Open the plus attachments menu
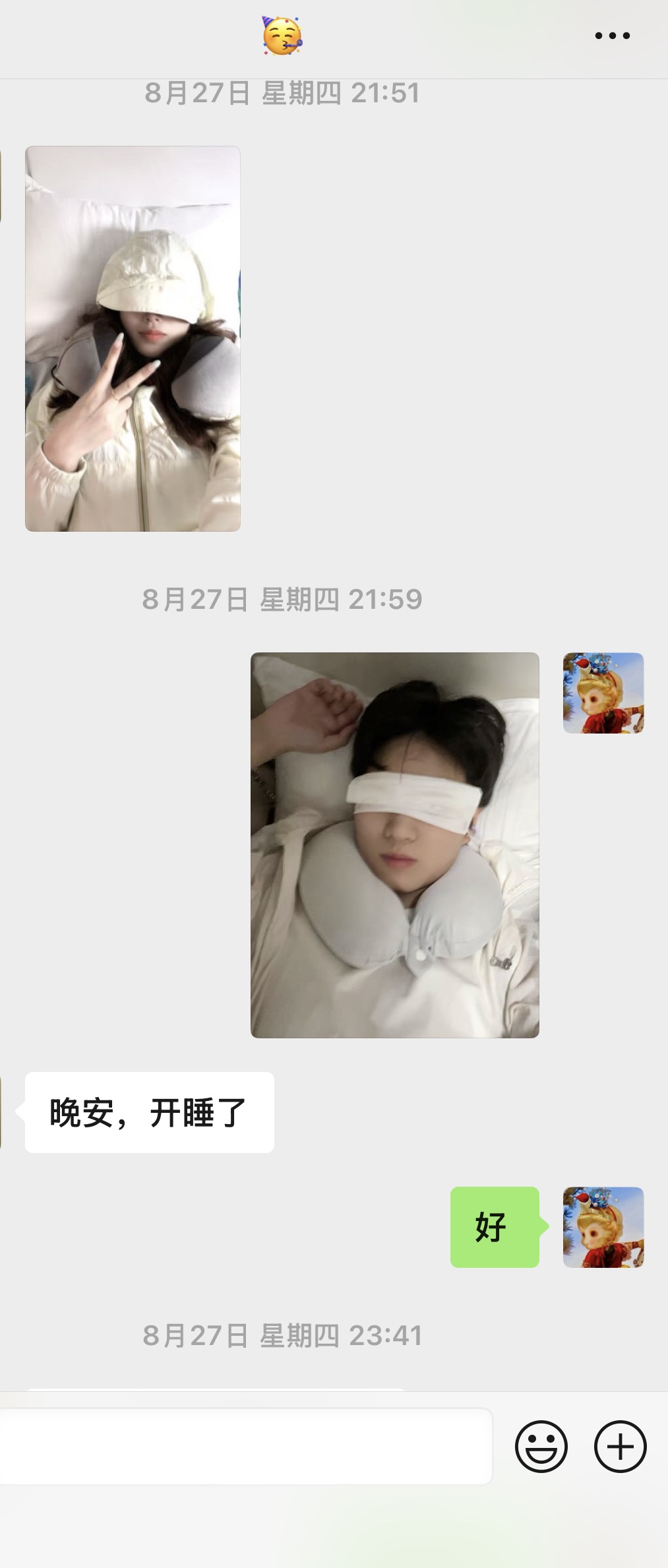Viewport: 668px width, 1568px height. [620, 1447]
